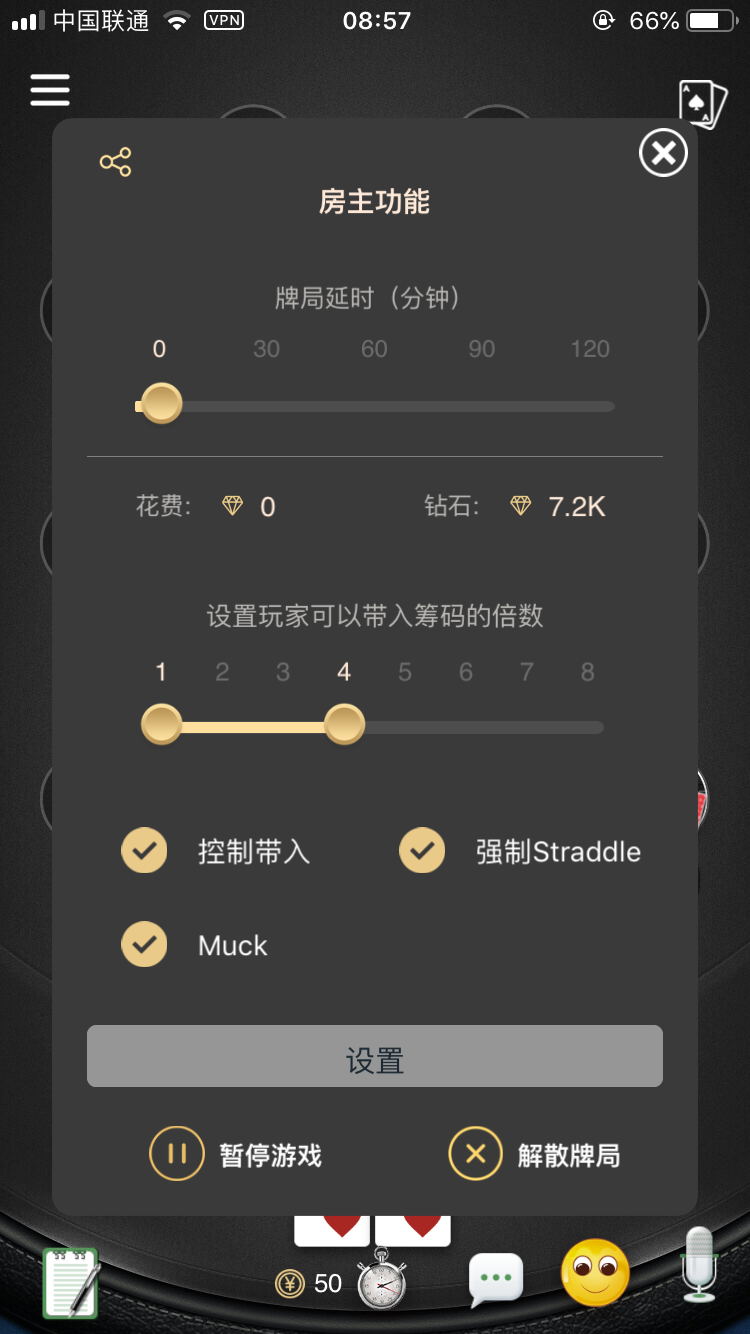Set game delay to 120 minutes
Viewport: 750px width, 1334px height.
coord(590,405)
